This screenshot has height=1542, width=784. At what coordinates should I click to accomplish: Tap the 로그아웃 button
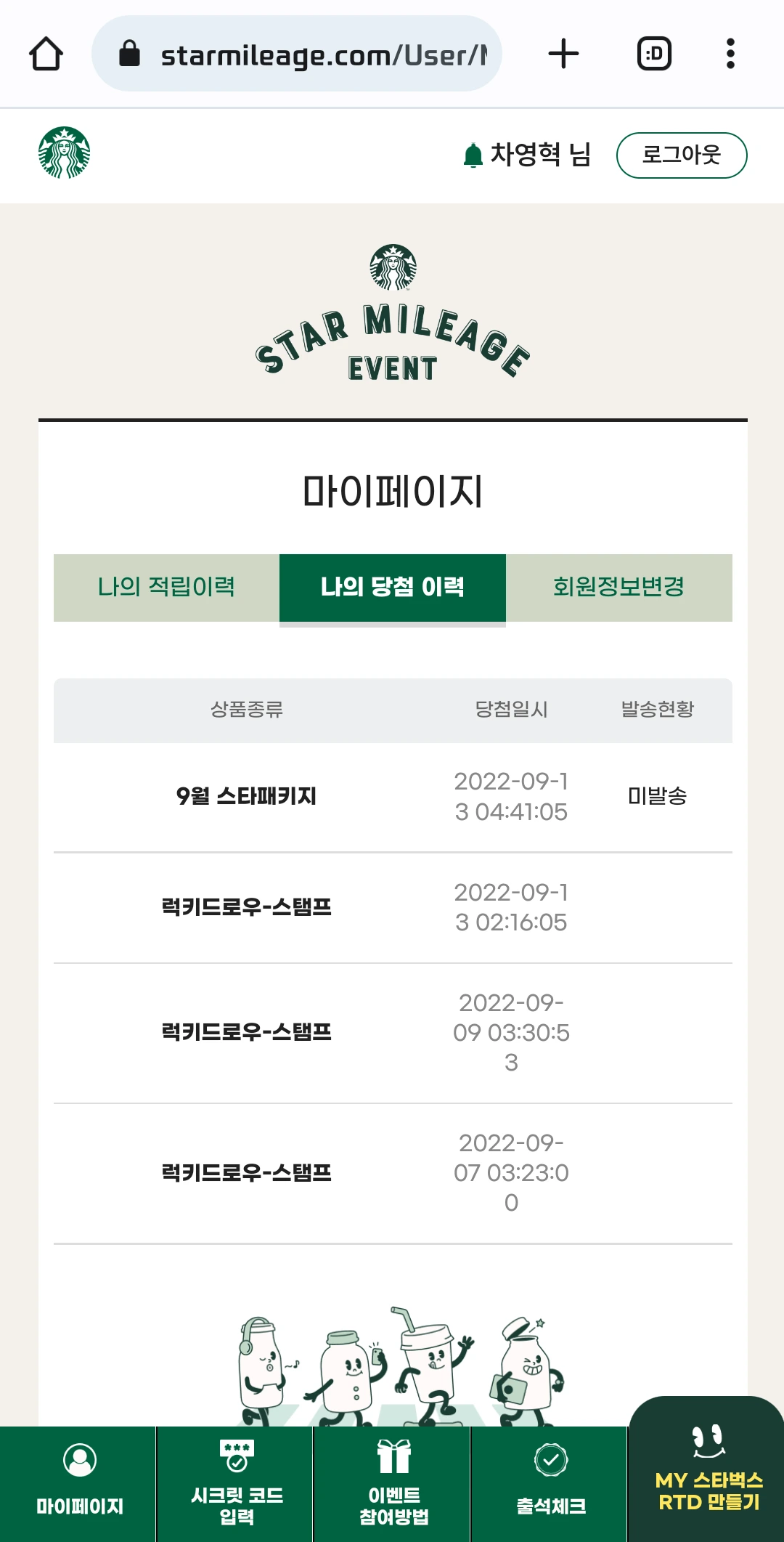point(682,155)
